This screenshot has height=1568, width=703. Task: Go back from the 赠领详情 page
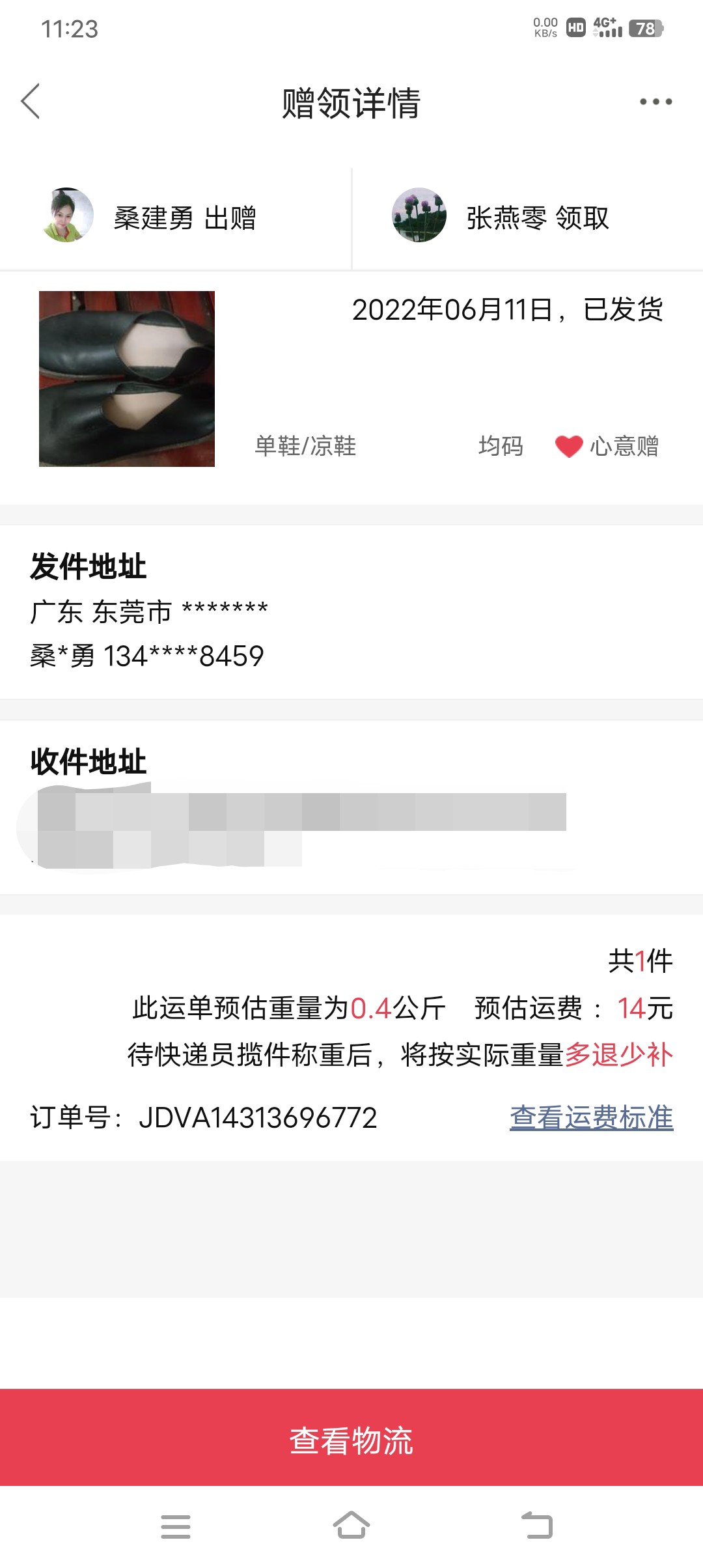31,102
